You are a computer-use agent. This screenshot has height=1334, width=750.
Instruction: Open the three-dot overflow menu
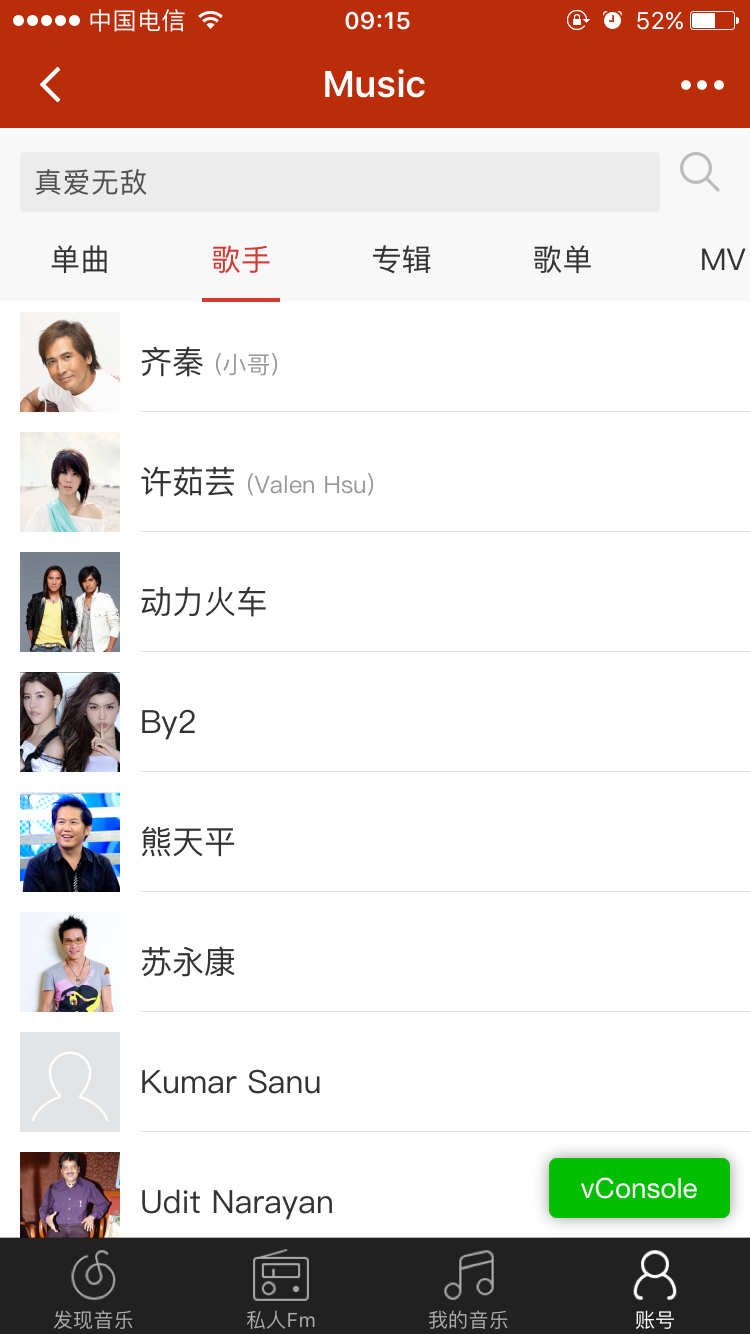(x=702, y=85)
